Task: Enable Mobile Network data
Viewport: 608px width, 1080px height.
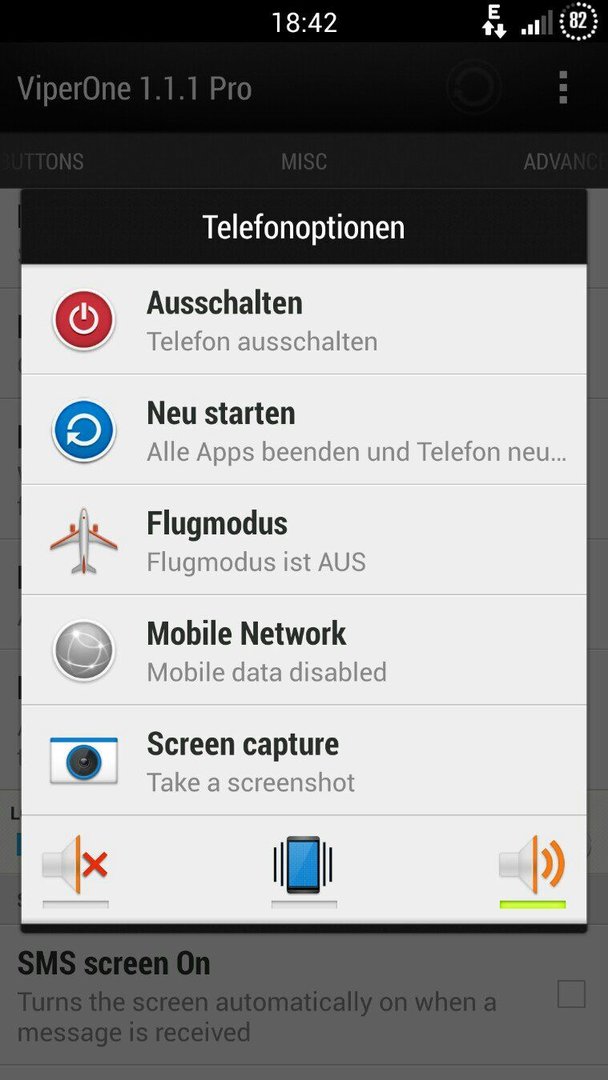Action: click(304, 650)
